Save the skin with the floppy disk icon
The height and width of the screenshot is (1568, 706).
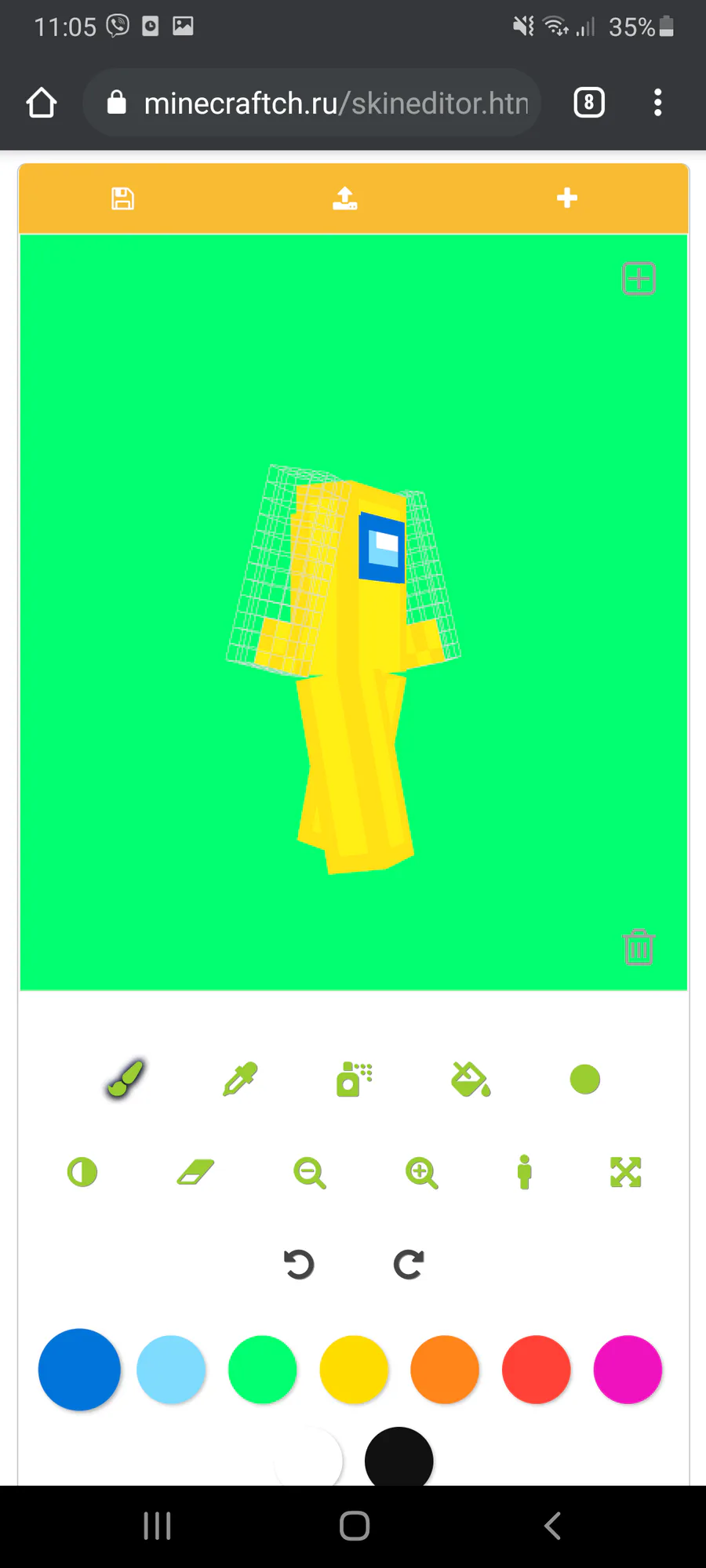[x=122, y=198]
